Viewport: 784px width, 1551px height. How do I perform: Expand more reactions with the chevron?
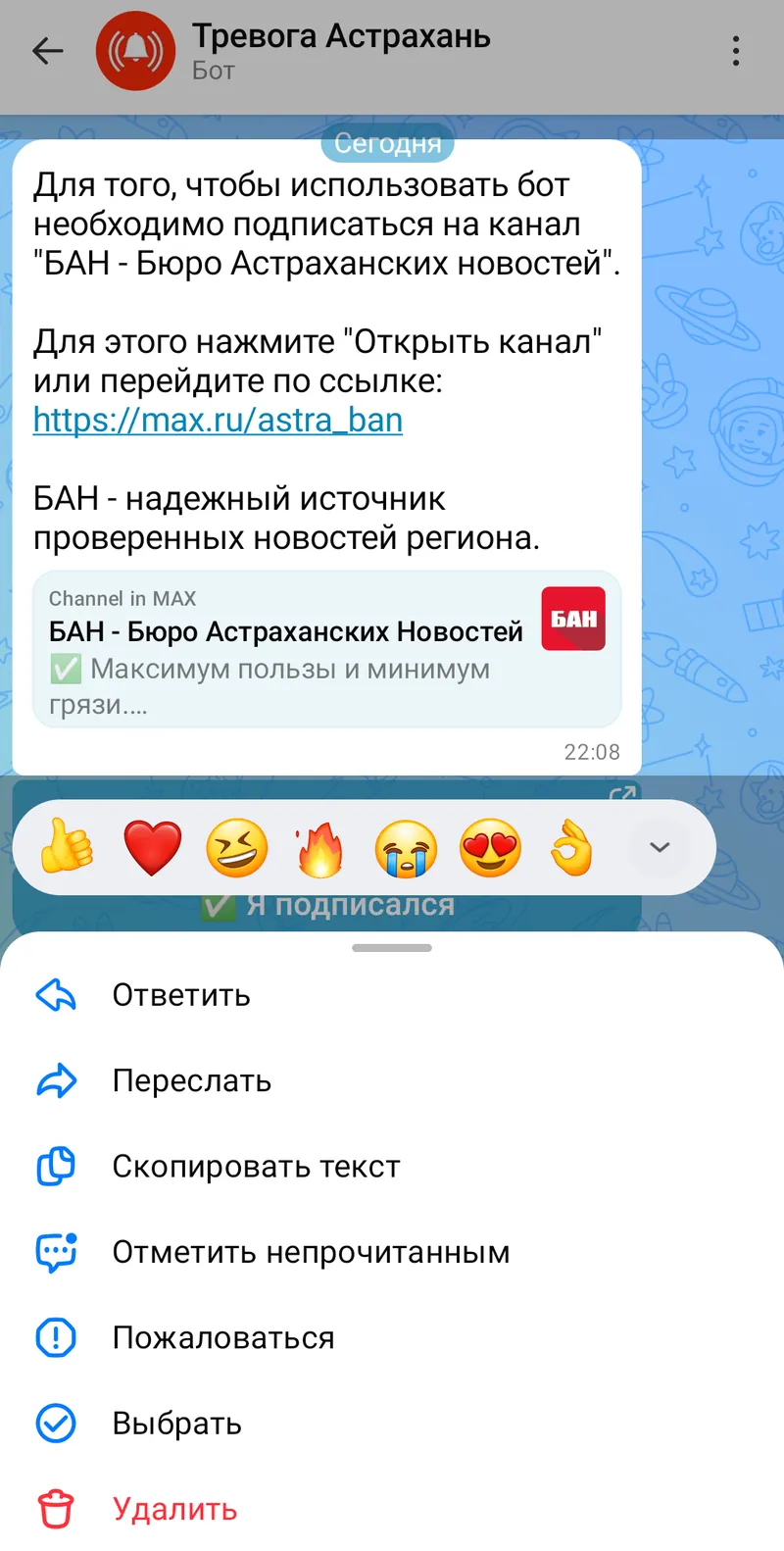pos(660,847)
